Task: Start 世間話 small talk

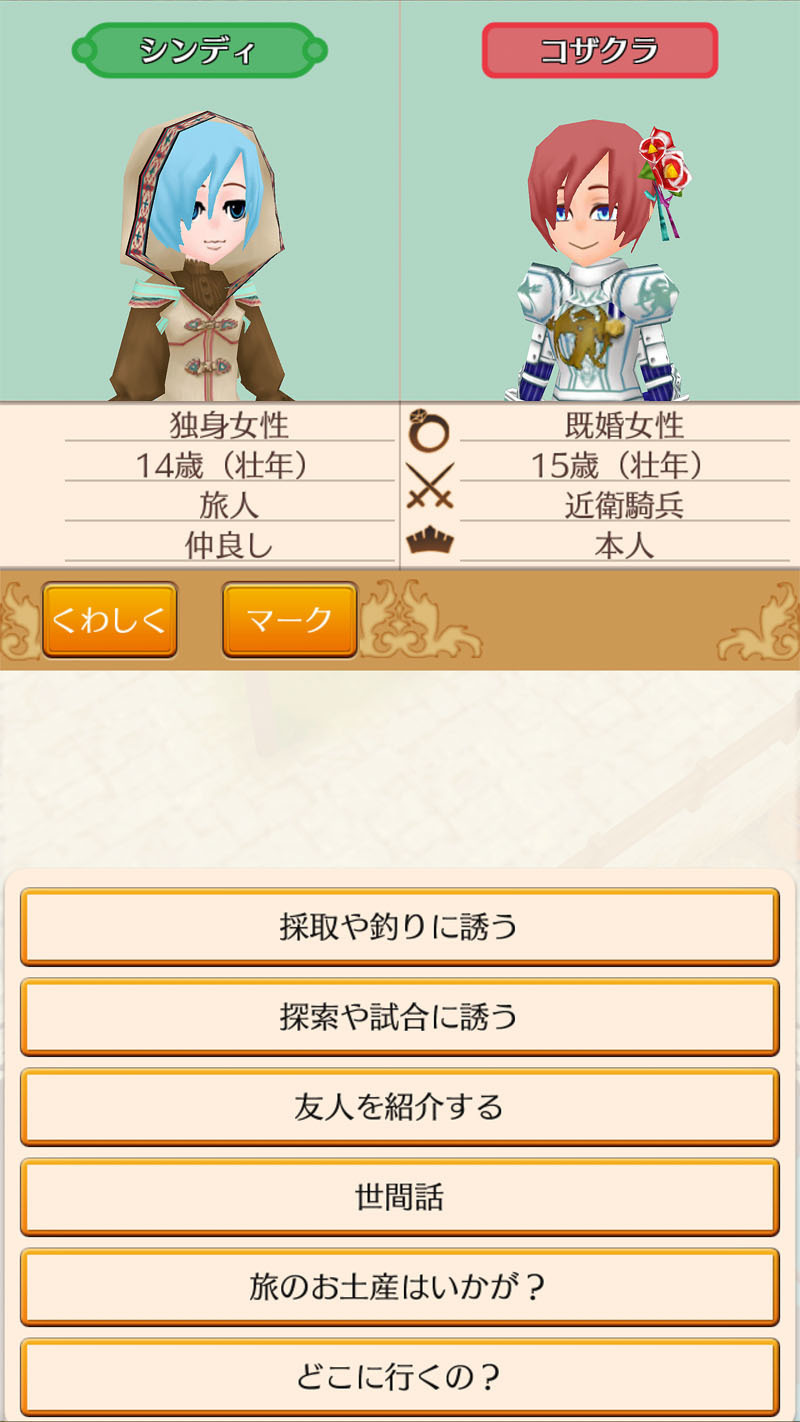Action: coord(399,1197)
